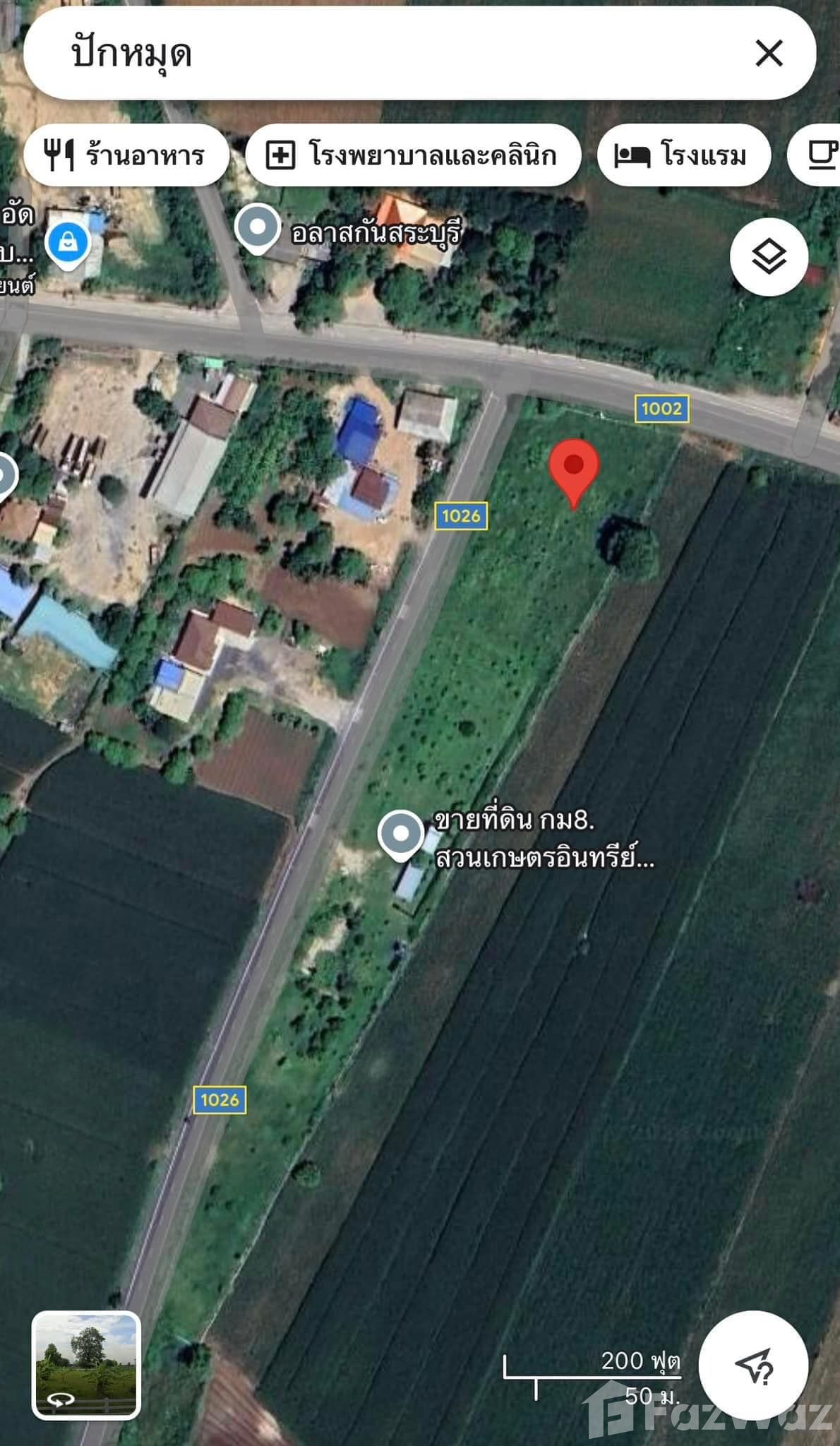This screenshot has width=840, height=1446.
Task: Select the โรงแรม filter chip
Action: pos(682,155)
